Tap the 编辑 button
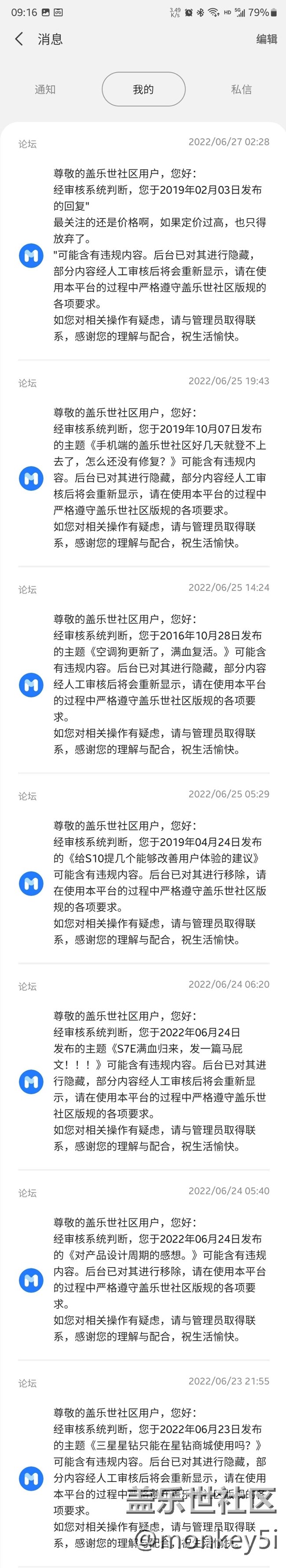The height and width of the screenshot is (1568, 286). (266, 40)
